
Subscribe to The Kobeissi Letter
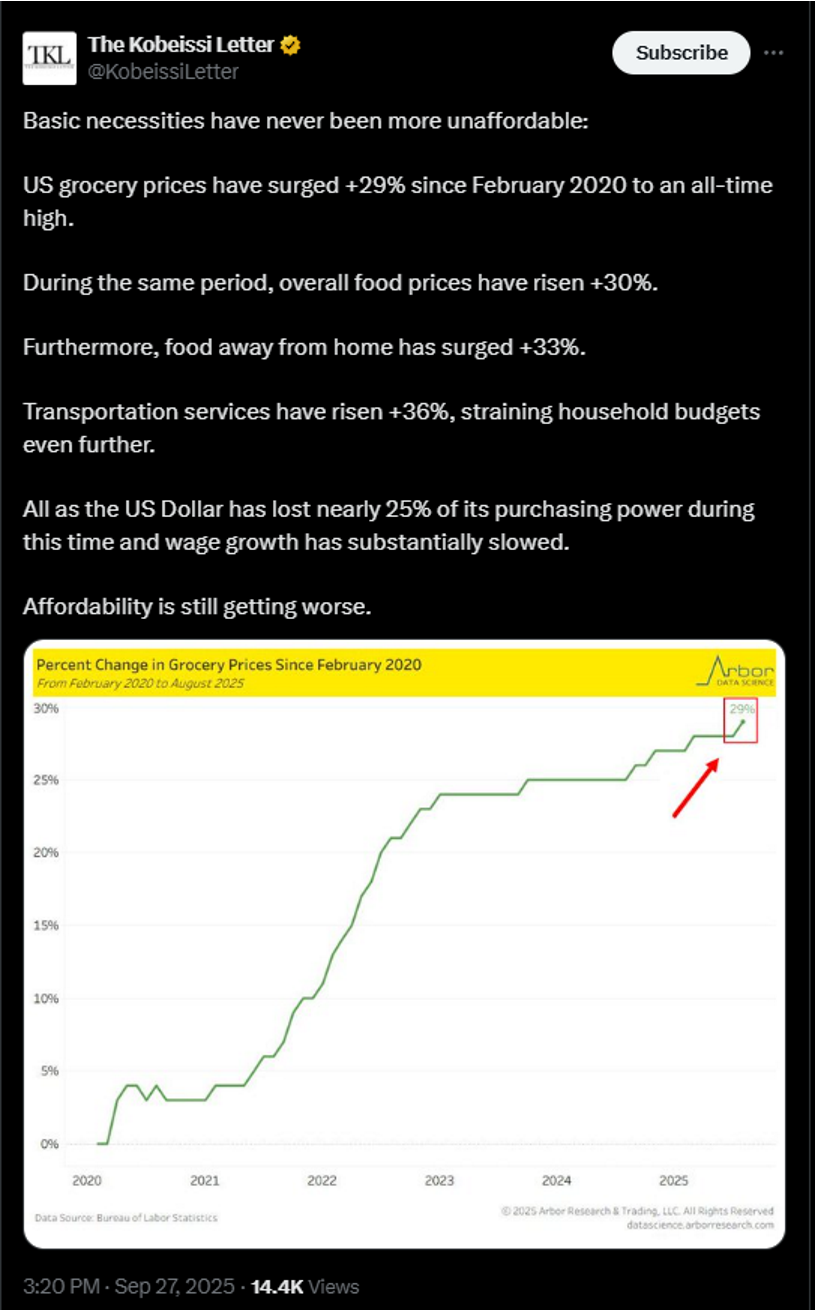(x=681, y=52)
